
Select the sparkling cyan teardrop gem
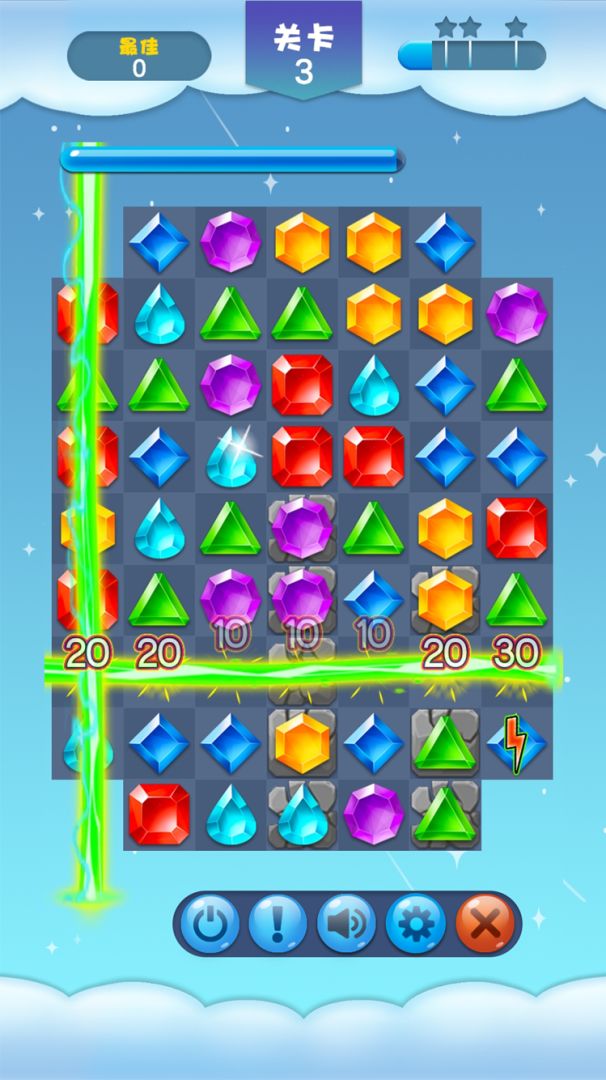click(x=231, y=457)
